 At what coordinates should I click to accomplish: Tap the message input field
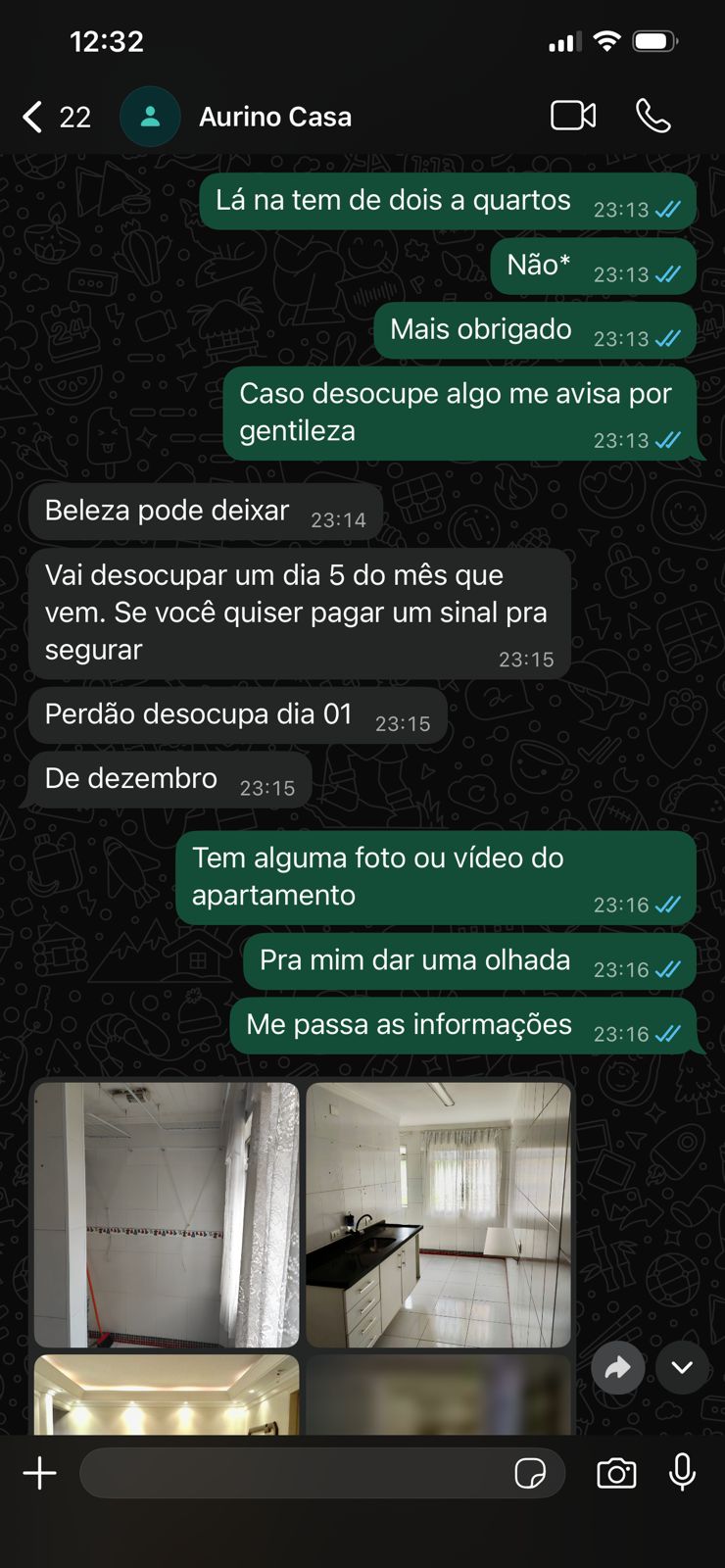294,1473
